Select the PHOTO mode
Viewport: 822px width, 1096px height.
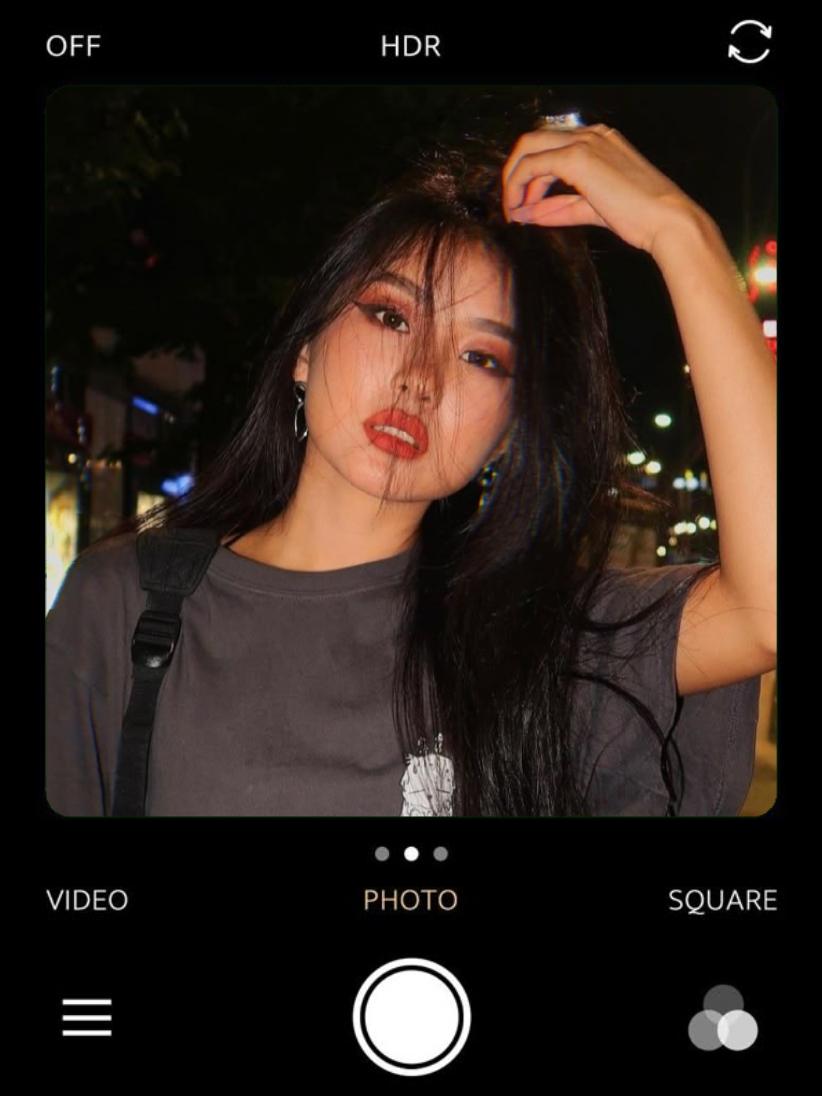coord(410,900)
